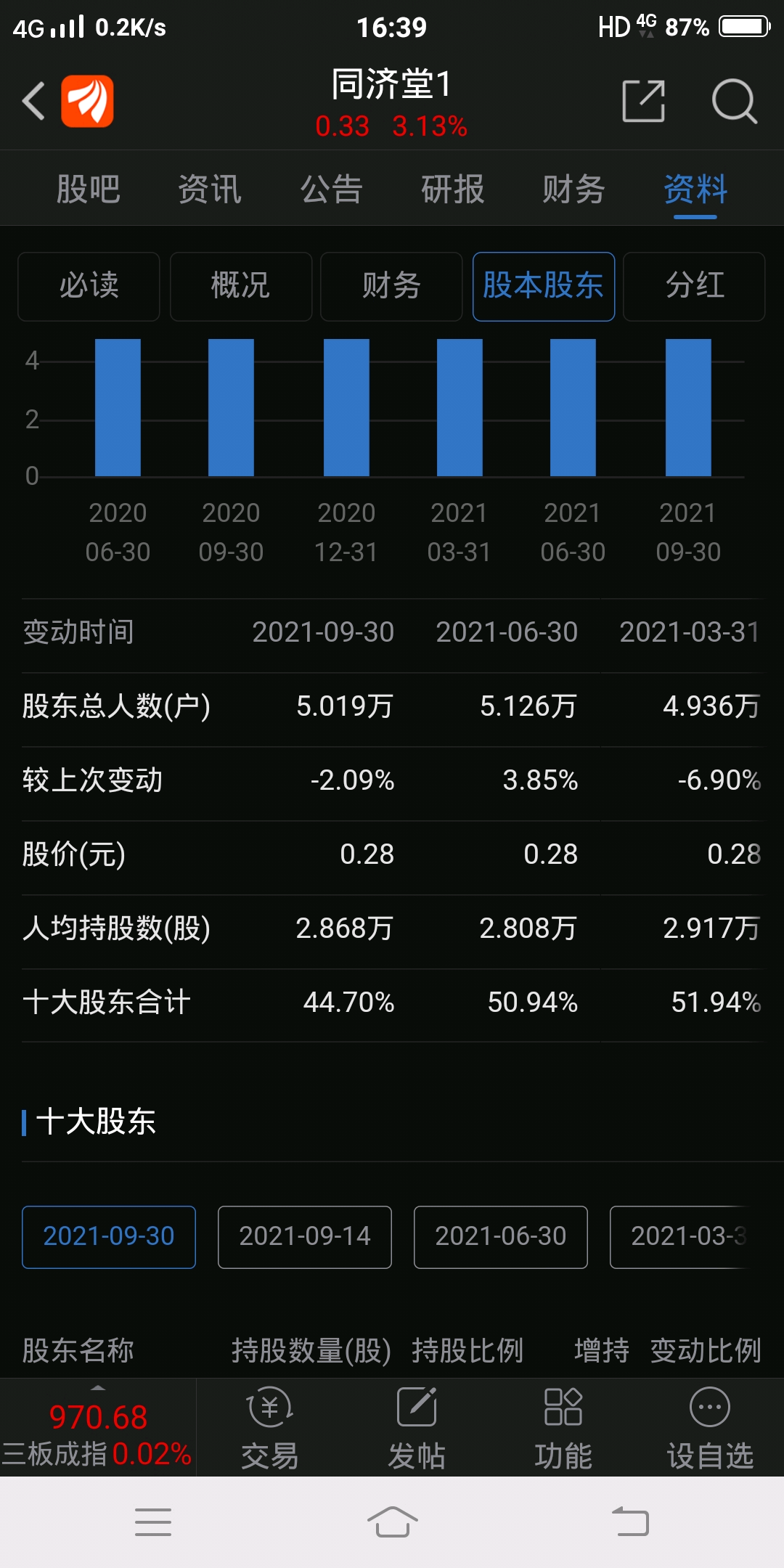
Task: Open the search magnifier icon
Action: (734, 101)
